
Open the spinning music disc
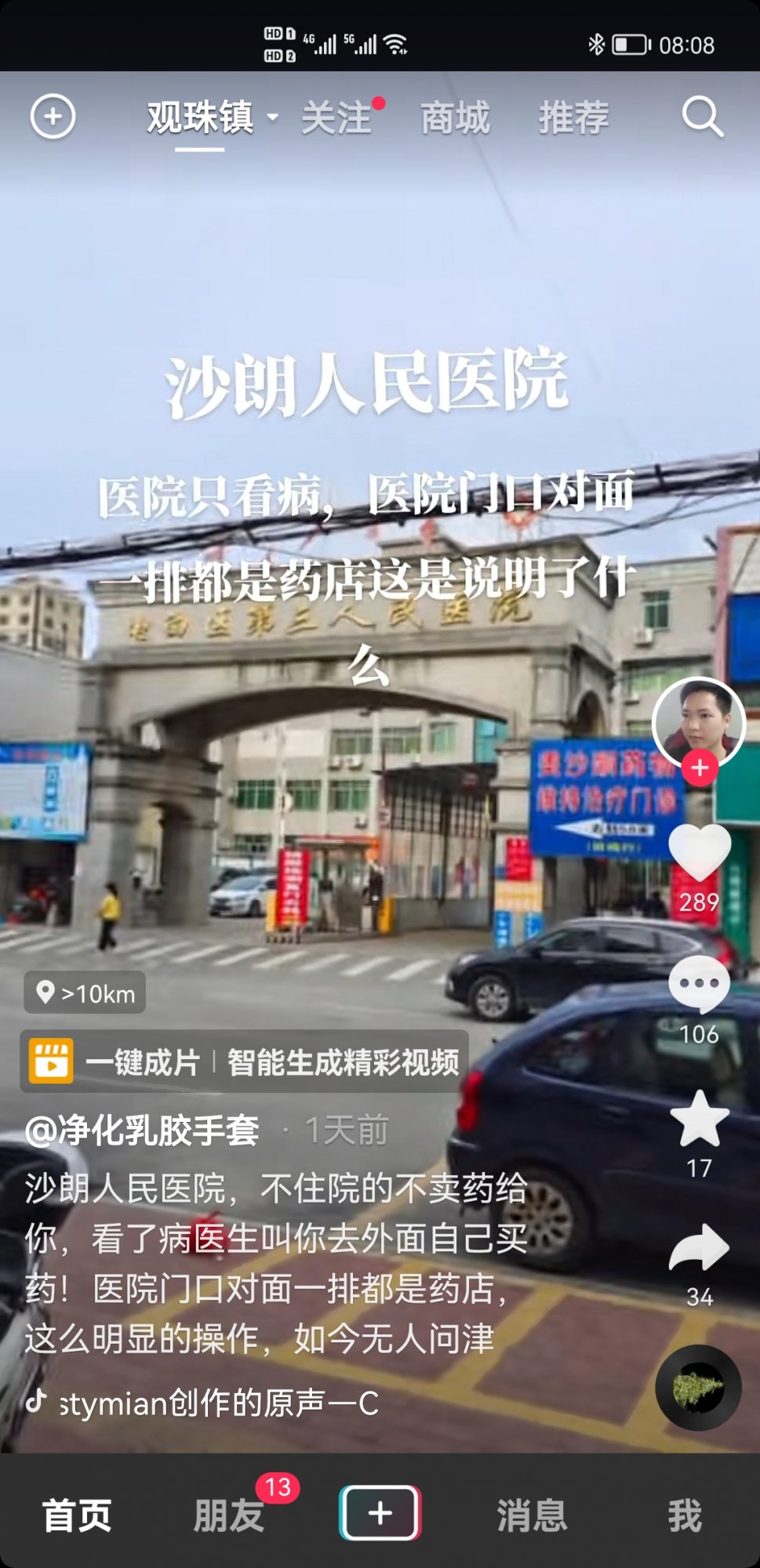pos(698,1388)
